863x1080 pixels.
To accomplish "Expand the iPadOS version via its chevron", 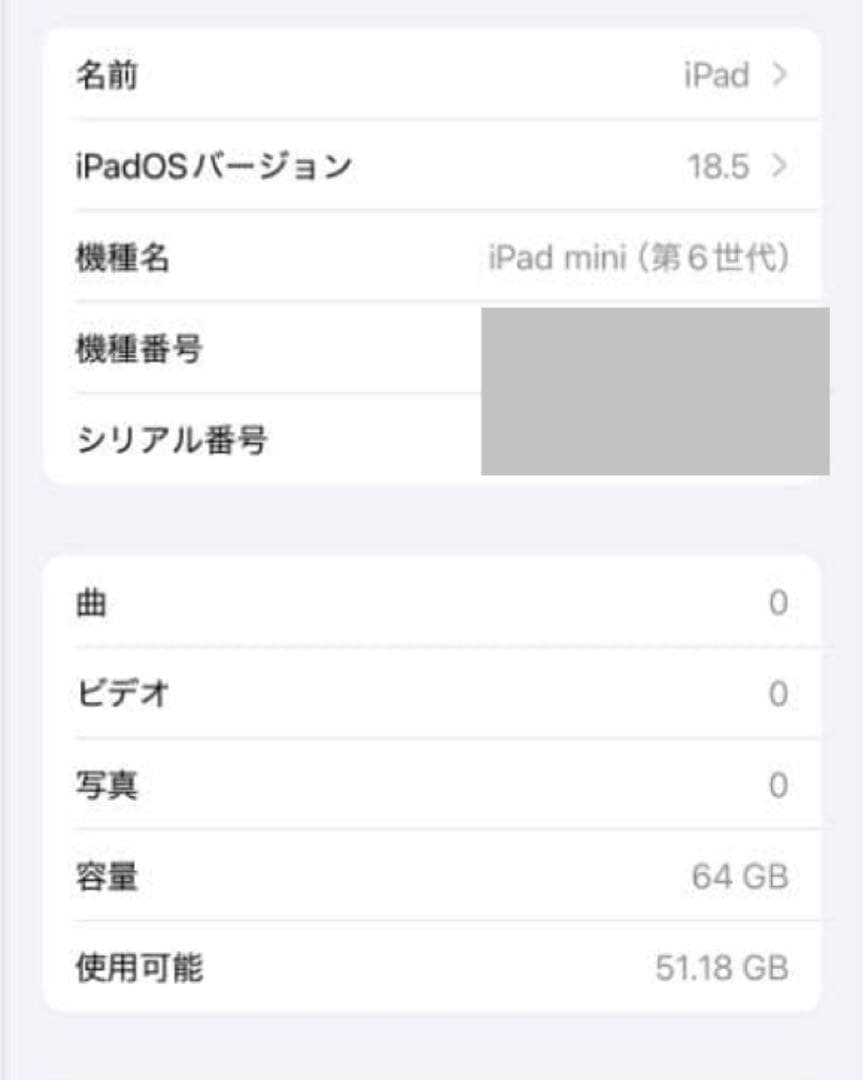I will [781, 167].
